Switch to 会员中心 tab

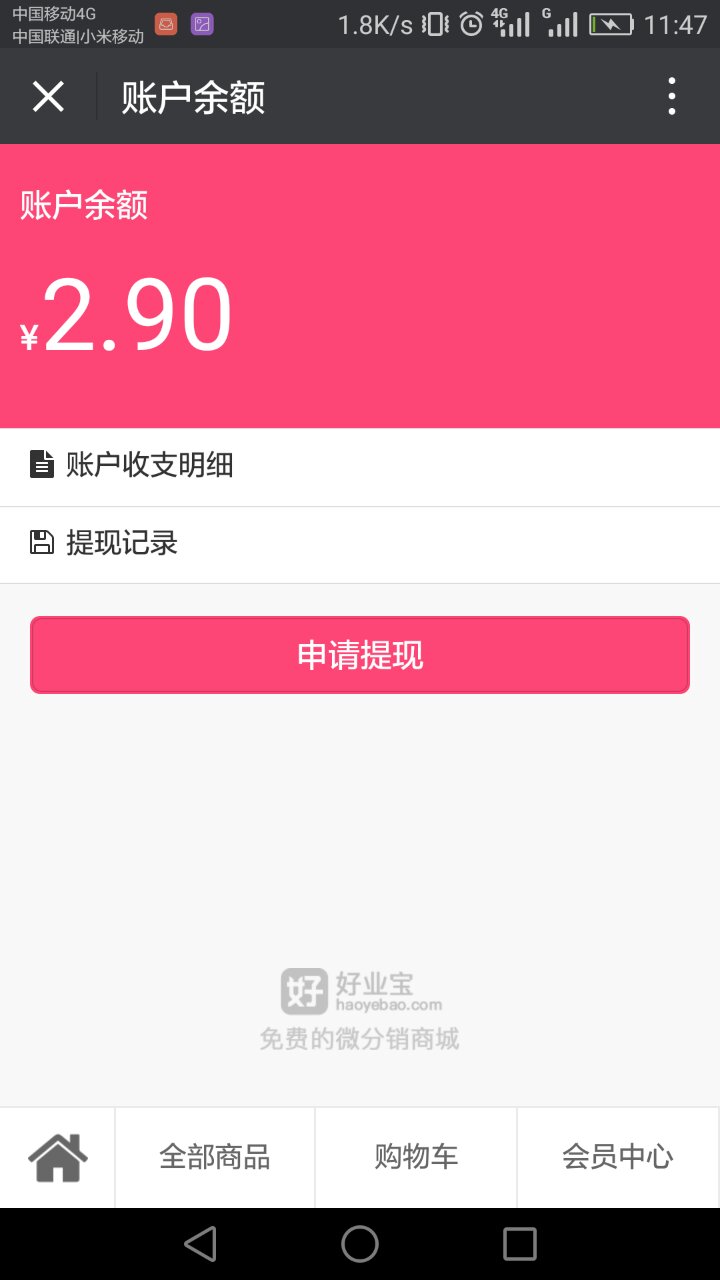click(x=618, y=1158)
